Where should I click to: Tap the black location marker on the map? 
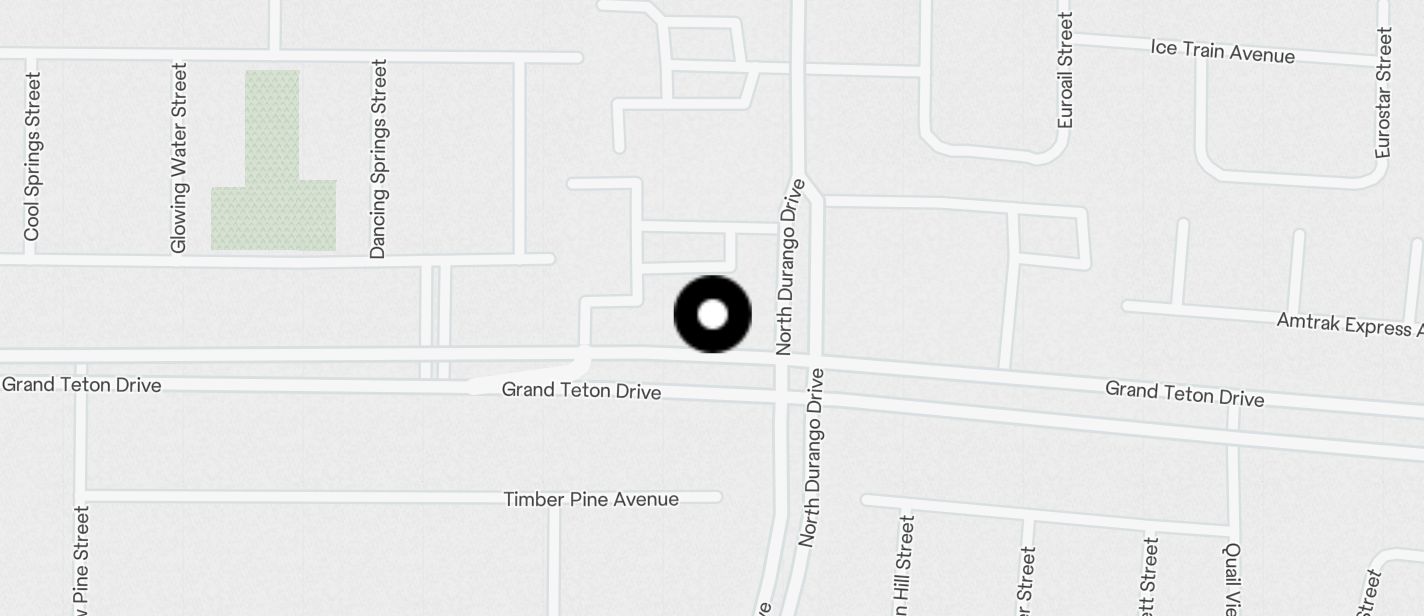coord(712,314)
